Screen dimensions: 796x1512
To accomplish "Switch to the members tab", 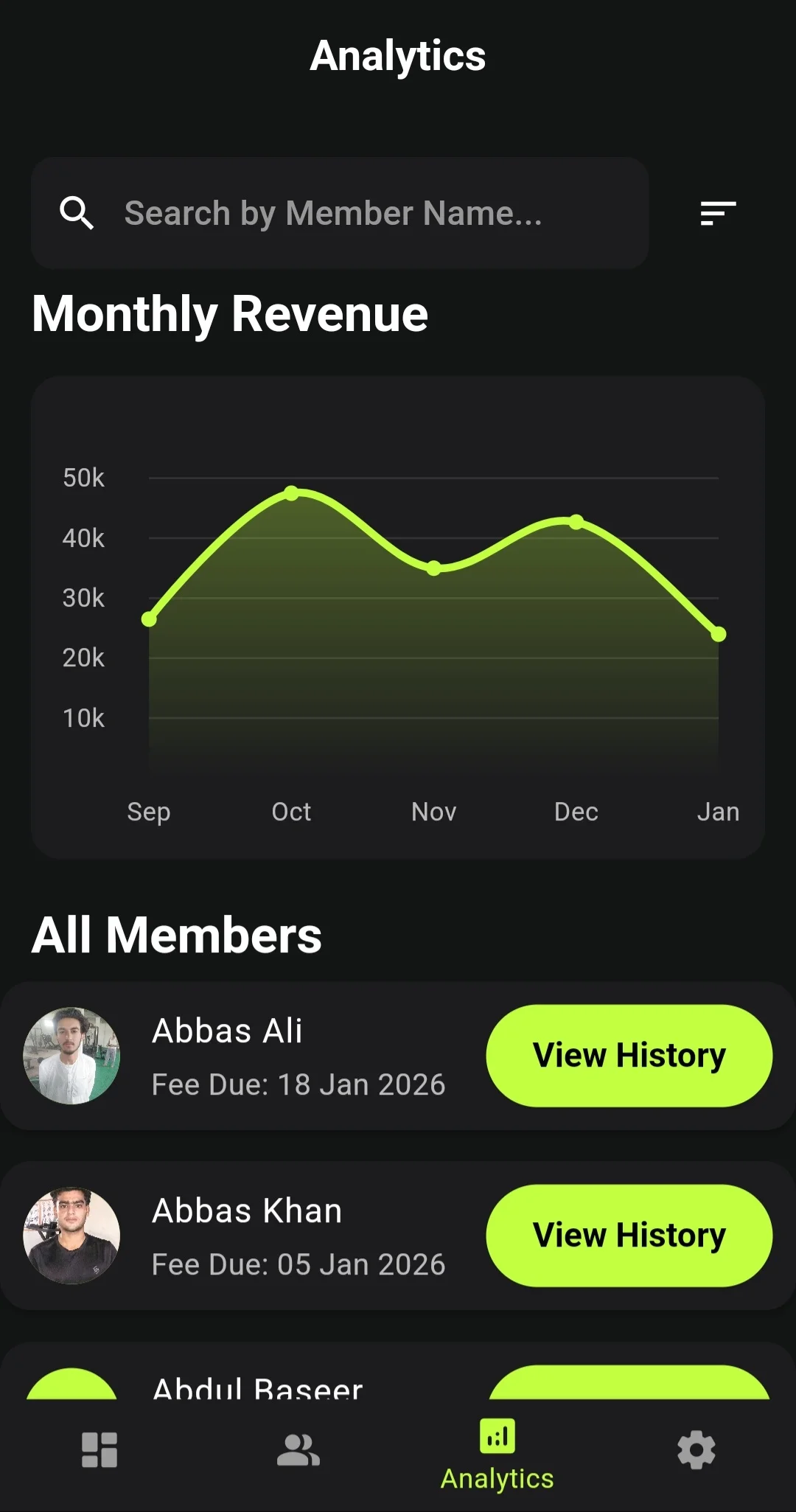I will point(298,1450).
